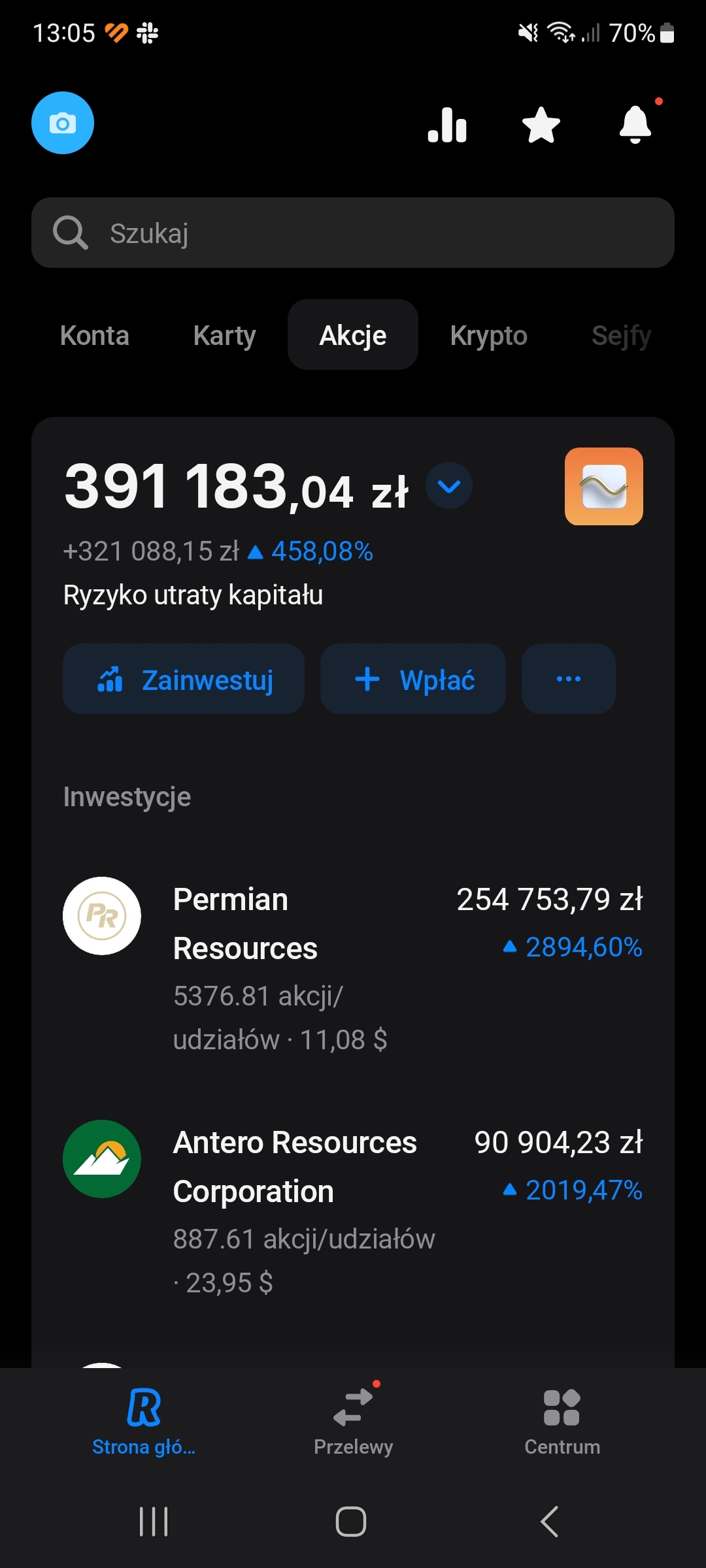Open the three-dot more options button
706x1568 pixels.
[568, 679]
